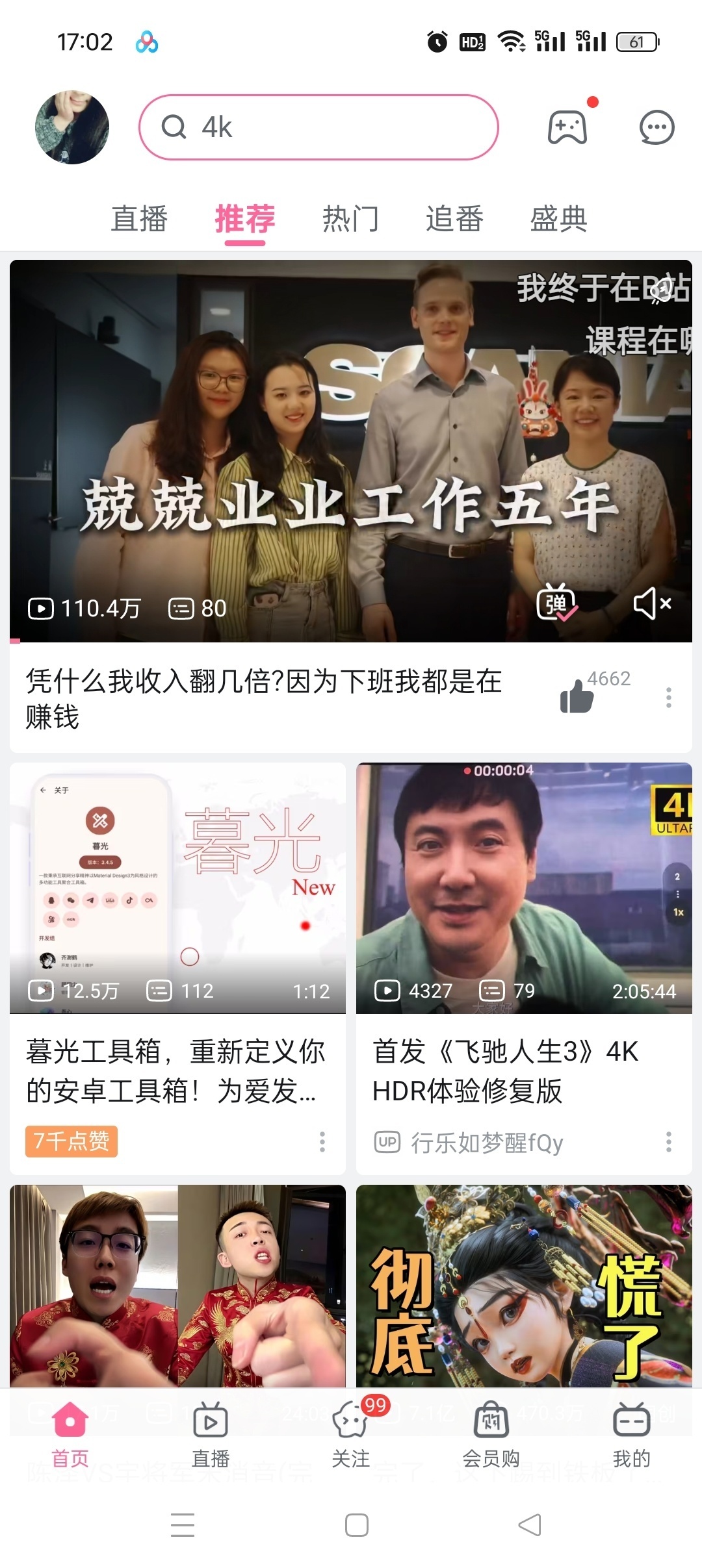Switch to the 追番 tab
The image size is (702, 1568).
click(x=454, y=220)
